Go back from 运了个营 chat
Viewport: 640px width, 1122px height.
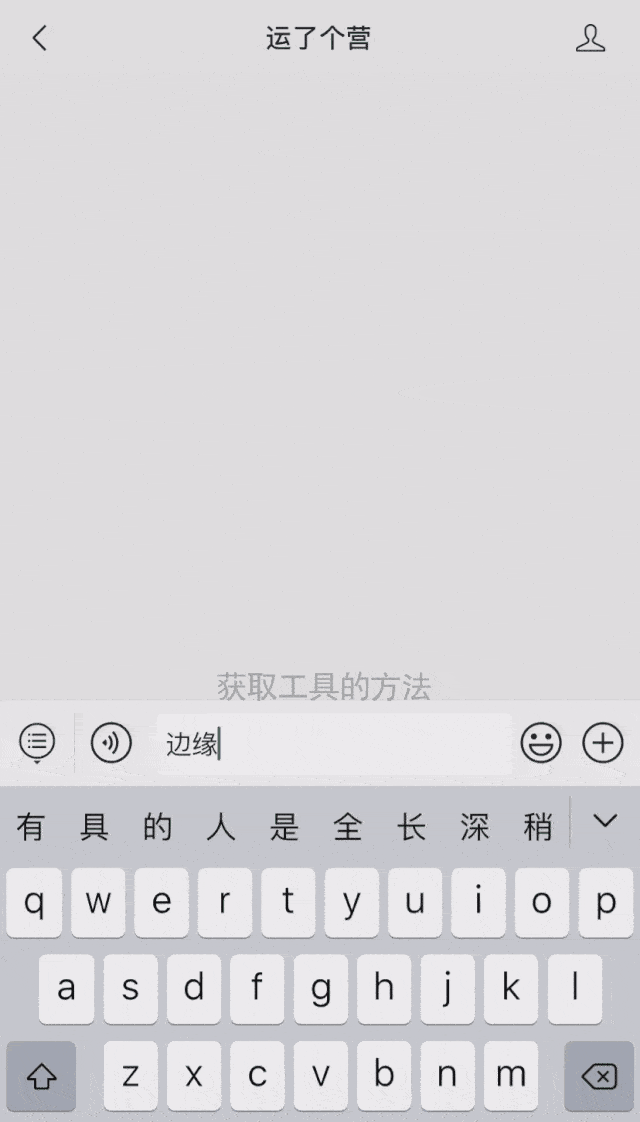[x=39, y=39]
